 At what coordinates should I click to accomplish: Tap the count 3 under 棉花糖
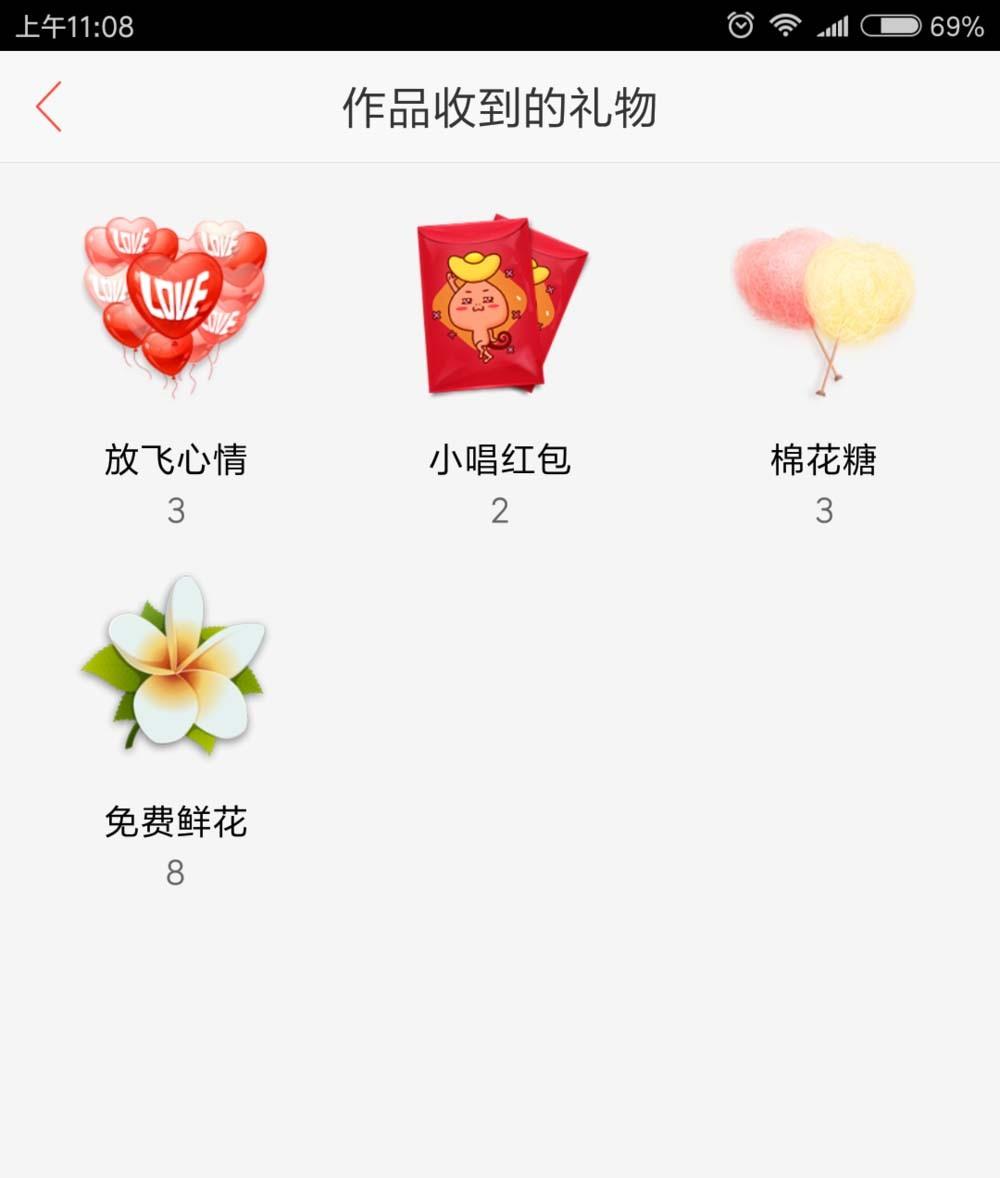[x=823, y=511]
